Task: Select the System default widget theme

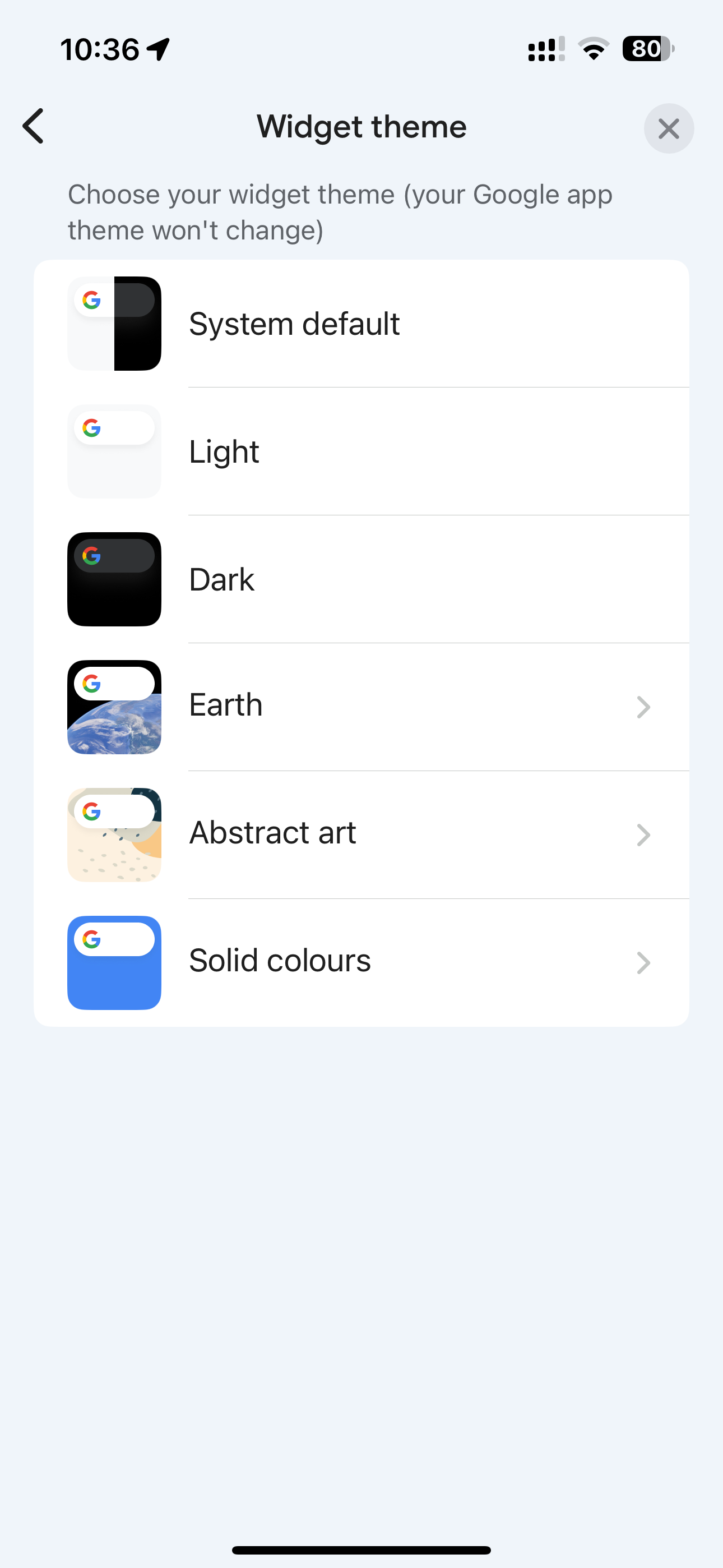Action: (361, 324)
